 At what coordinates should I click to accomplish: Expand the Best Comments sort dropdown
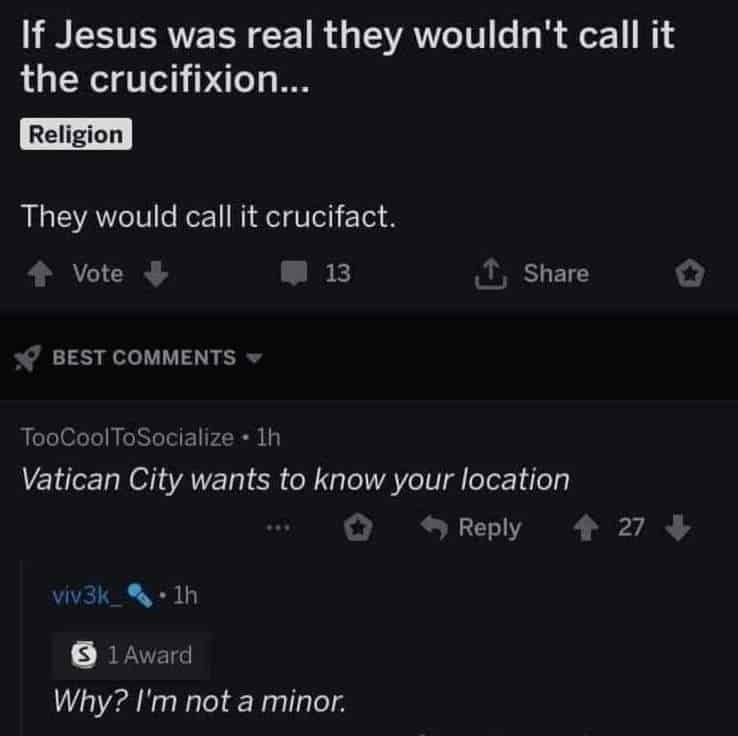[x=140, y=357]
